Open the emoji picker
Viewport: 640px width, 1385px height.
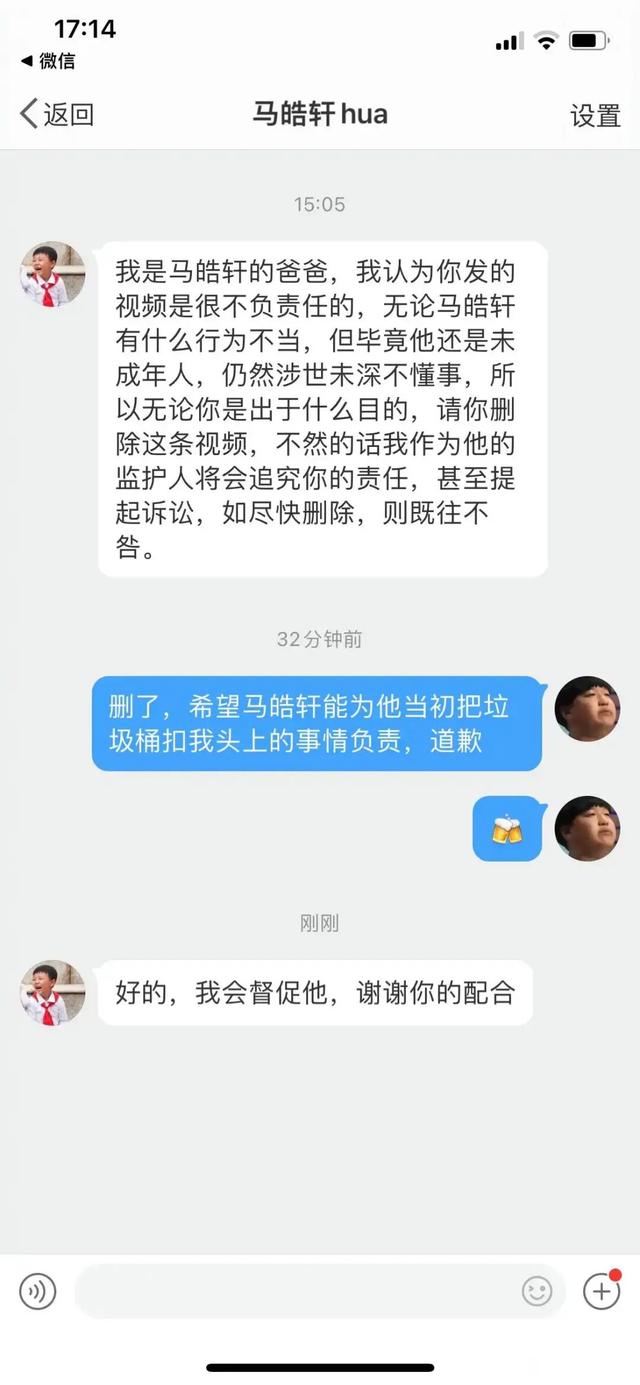537,1292
